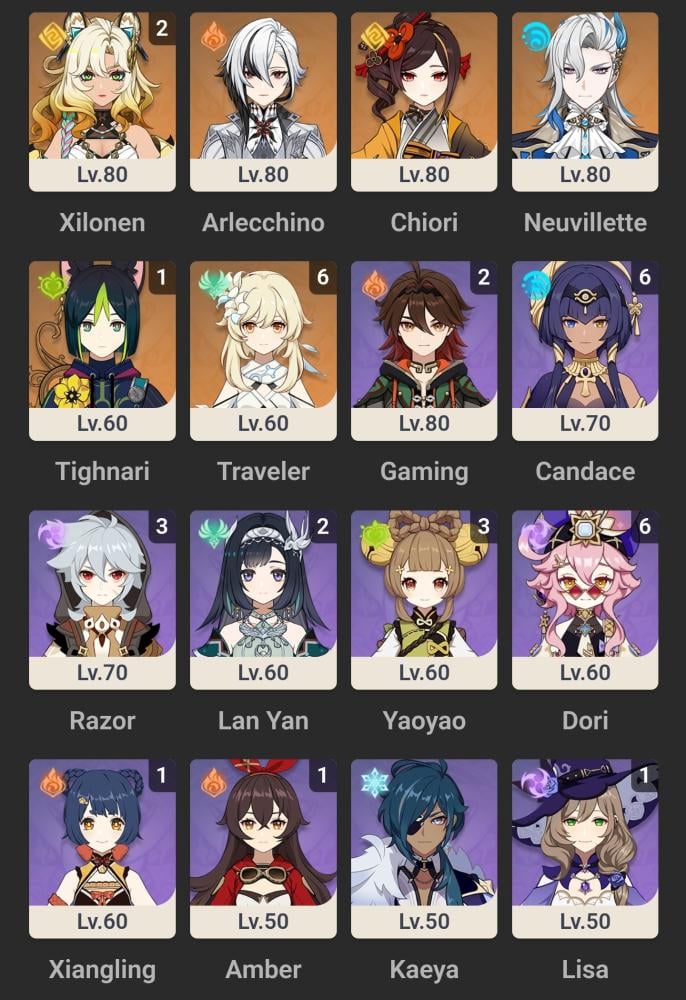
Task: Open Xiangling's character card
Action: pos(102,849)
